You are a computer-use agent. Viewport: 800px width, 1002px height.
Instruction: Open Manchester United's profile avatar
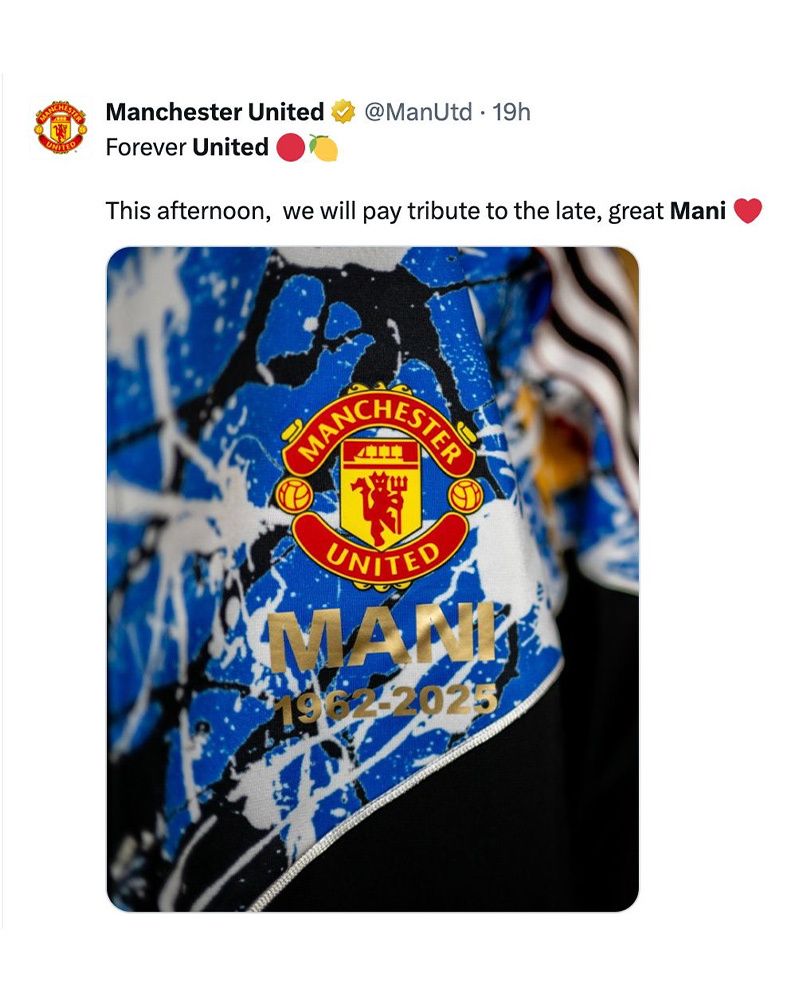[x=61, y=127]
